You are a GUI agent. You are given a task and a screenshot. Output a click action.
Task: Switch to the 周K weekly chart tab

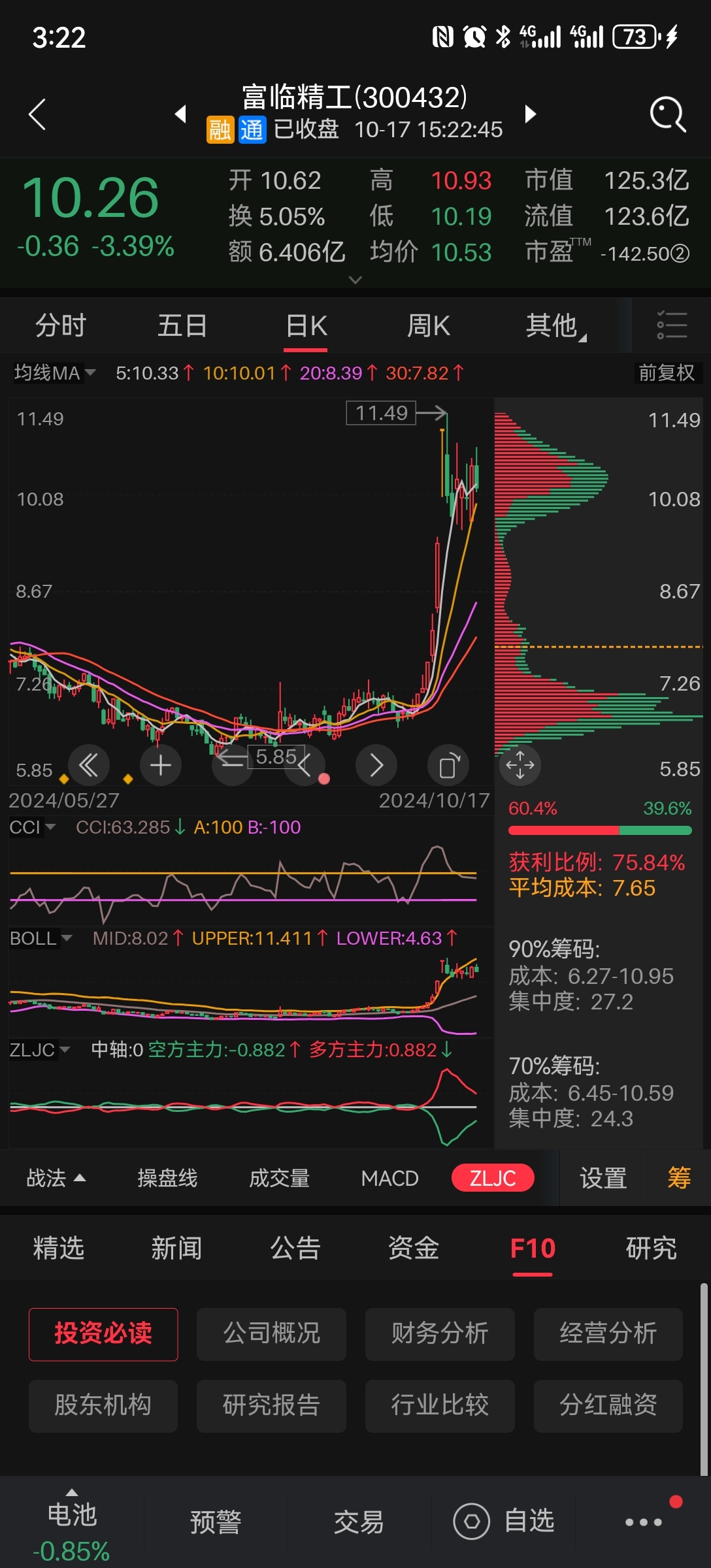point(427,325)
